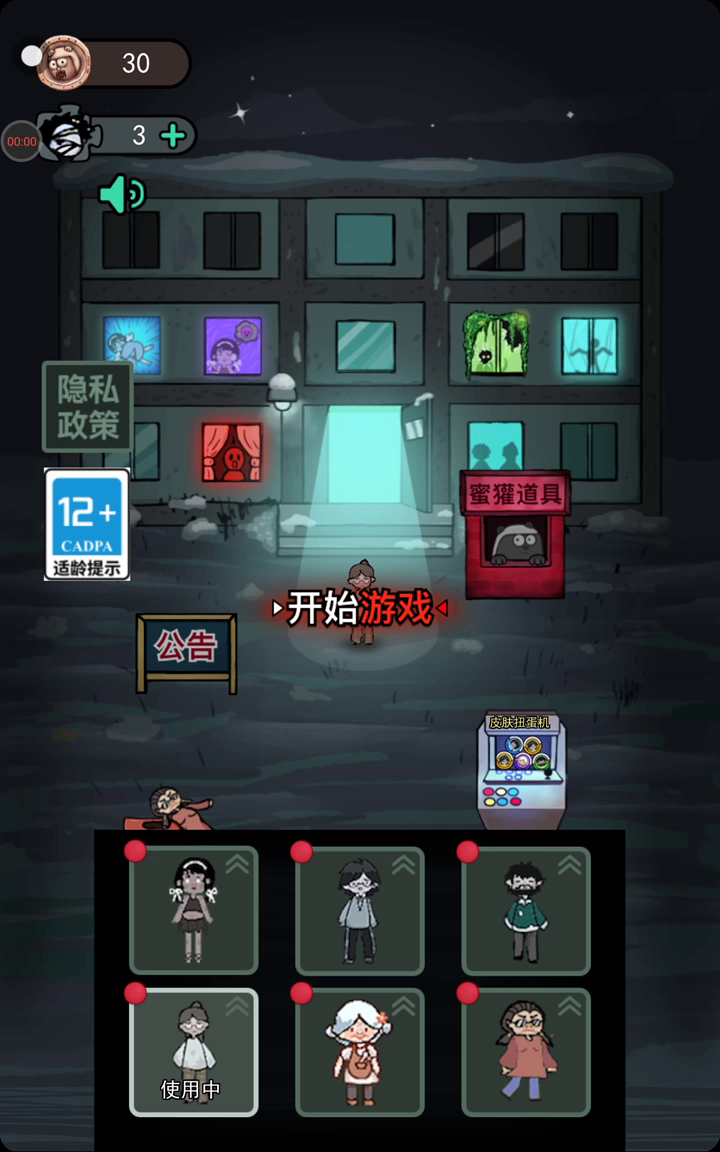Screen dimensions: 720x1152
Task: Open the 隐私政策 privacy policy sign
Action: [x=88, y=407]
